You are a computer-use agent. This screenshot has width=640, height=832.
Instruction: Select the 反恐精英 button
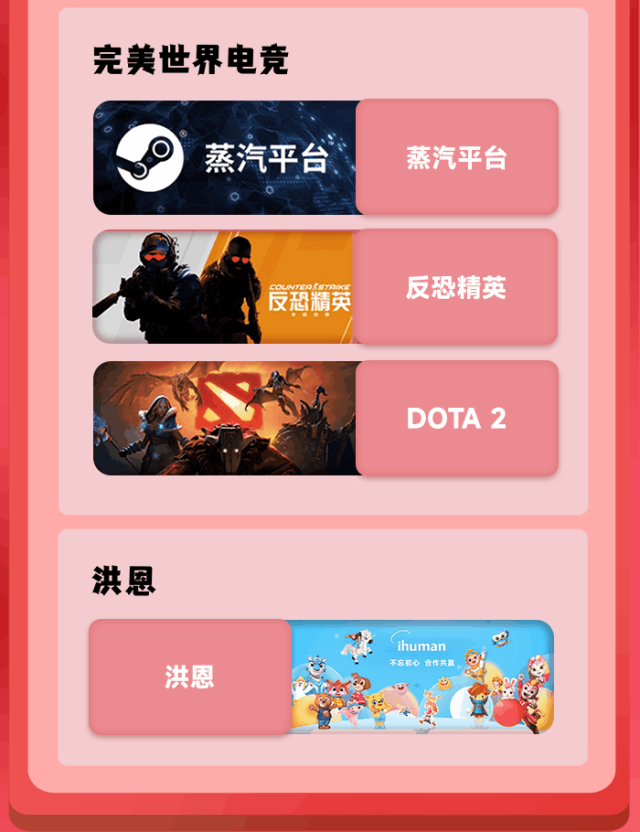pos(456,288)
